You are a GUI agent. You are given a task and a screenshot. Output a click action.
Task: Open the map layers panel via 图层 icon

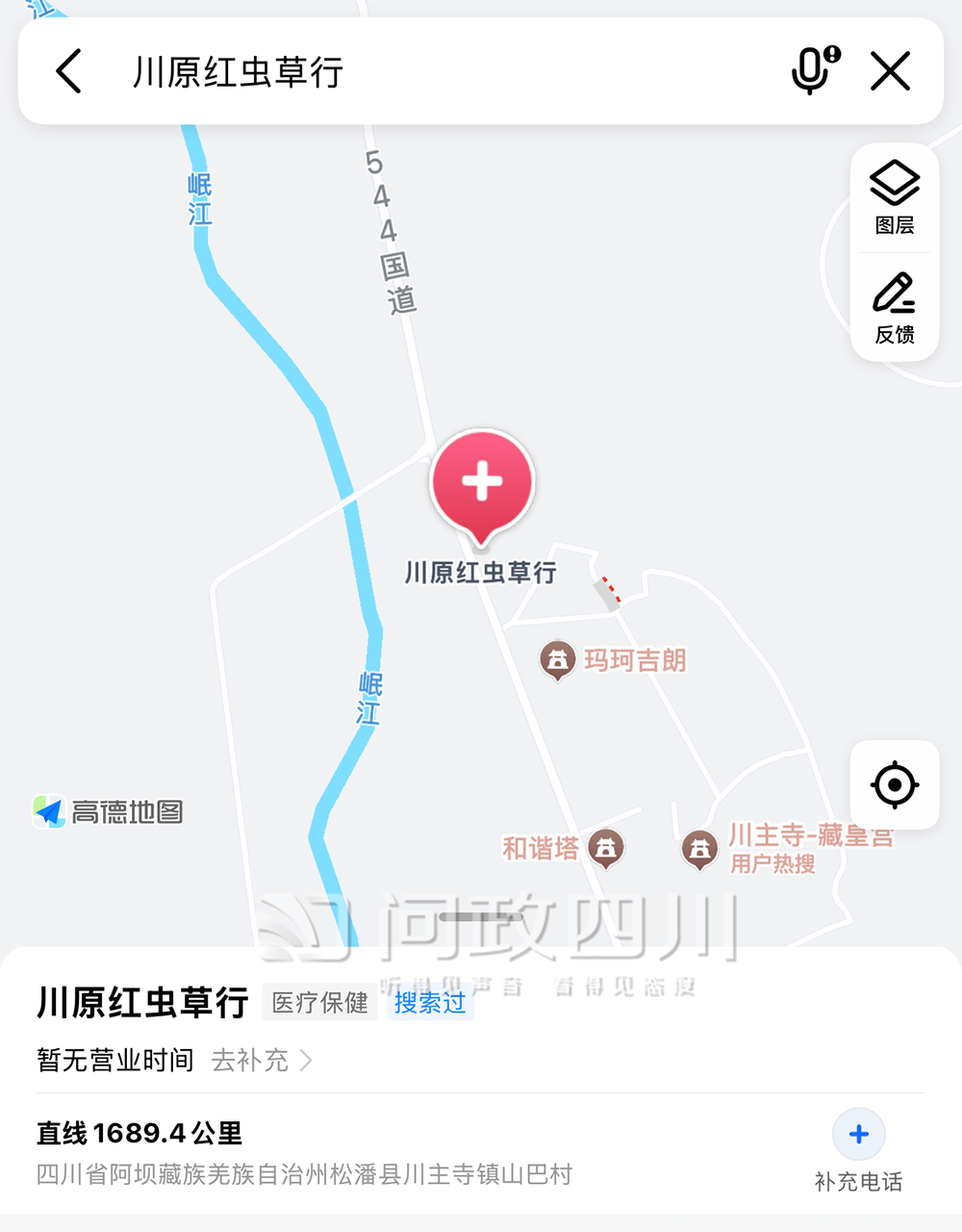pyautogui.click(x=894, y=183)
